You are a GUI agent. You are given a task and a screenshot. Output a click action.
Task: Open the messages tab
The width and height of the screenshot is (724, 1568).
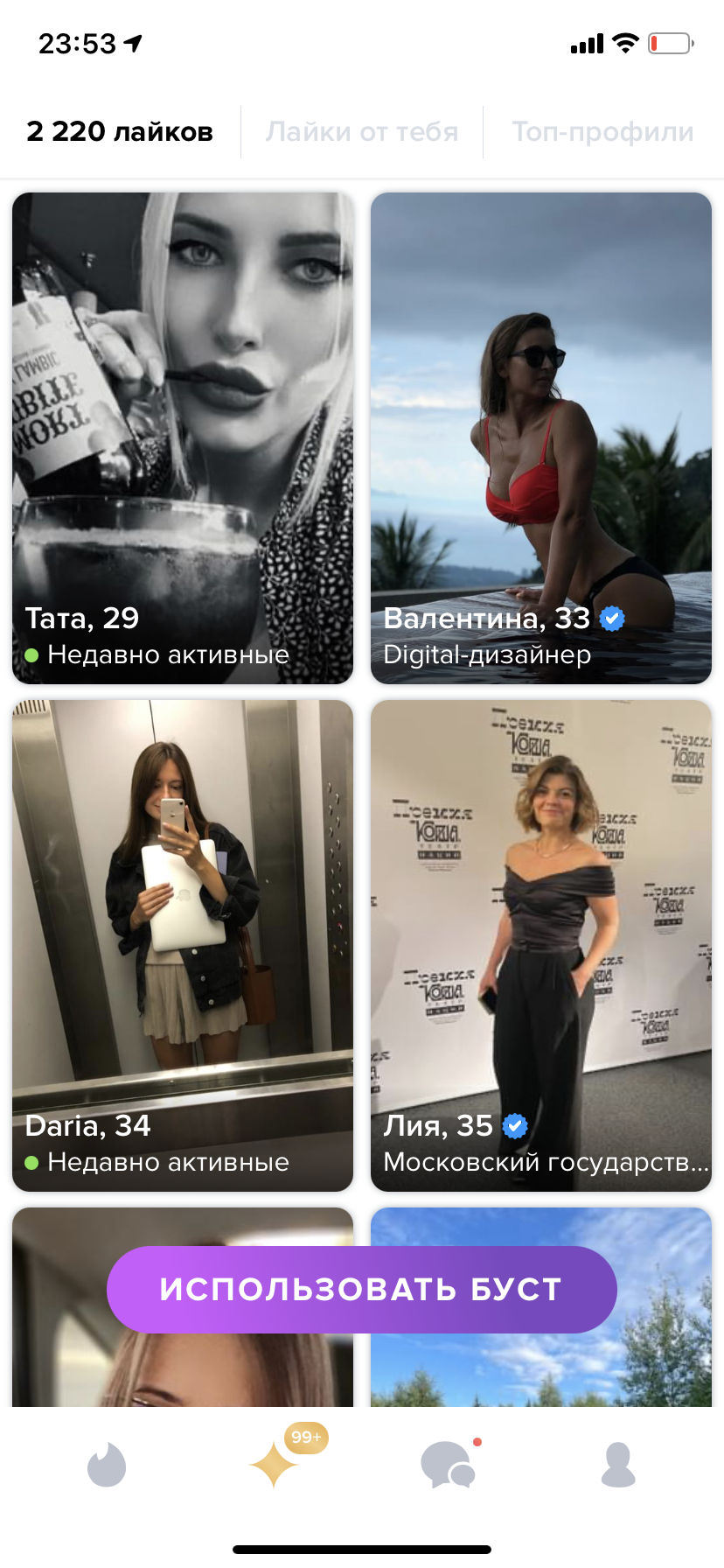click(x=448, y=1465)
